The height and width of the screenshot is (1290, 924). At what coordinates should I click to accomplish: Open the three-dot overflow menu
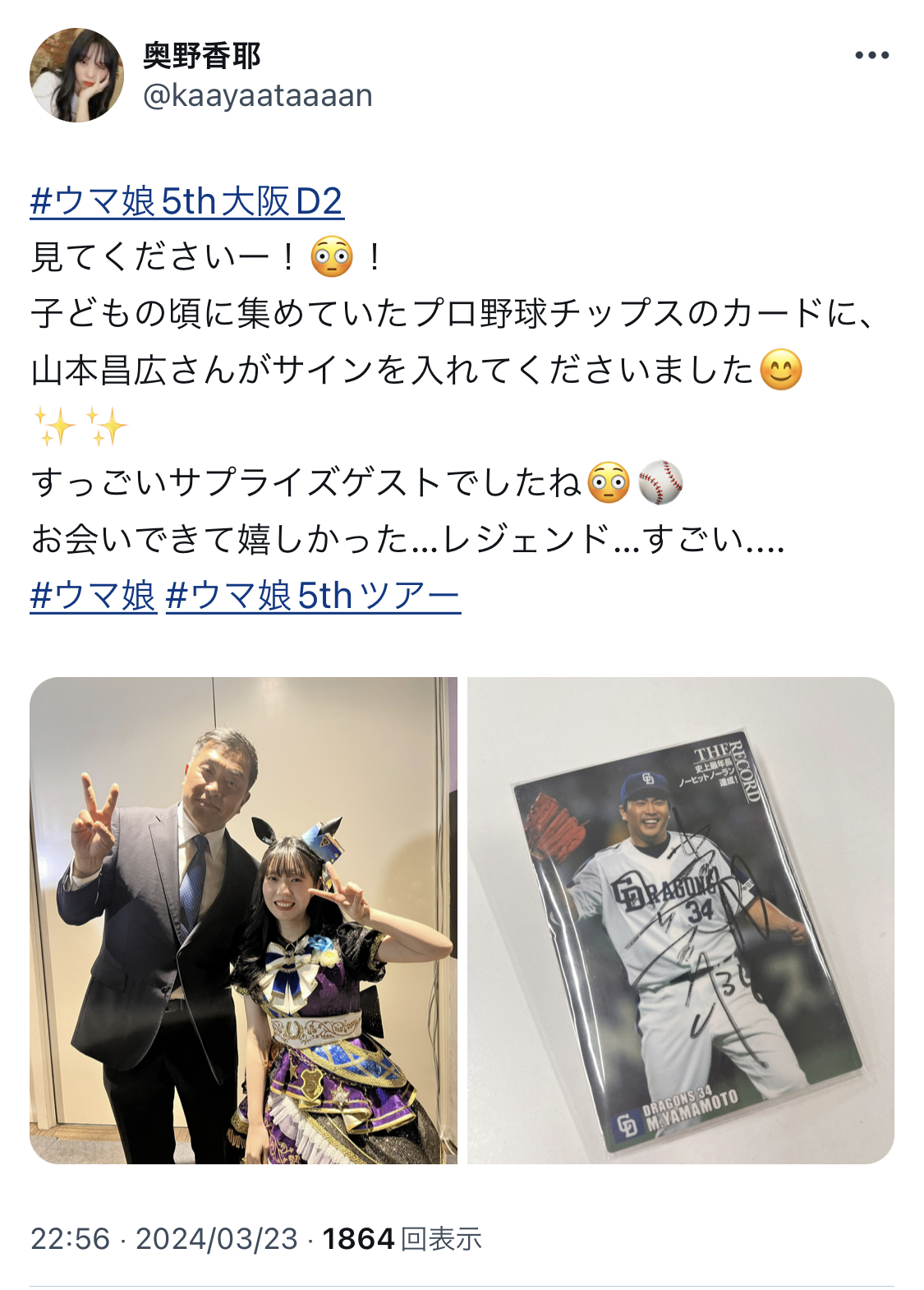coord(871,56)
